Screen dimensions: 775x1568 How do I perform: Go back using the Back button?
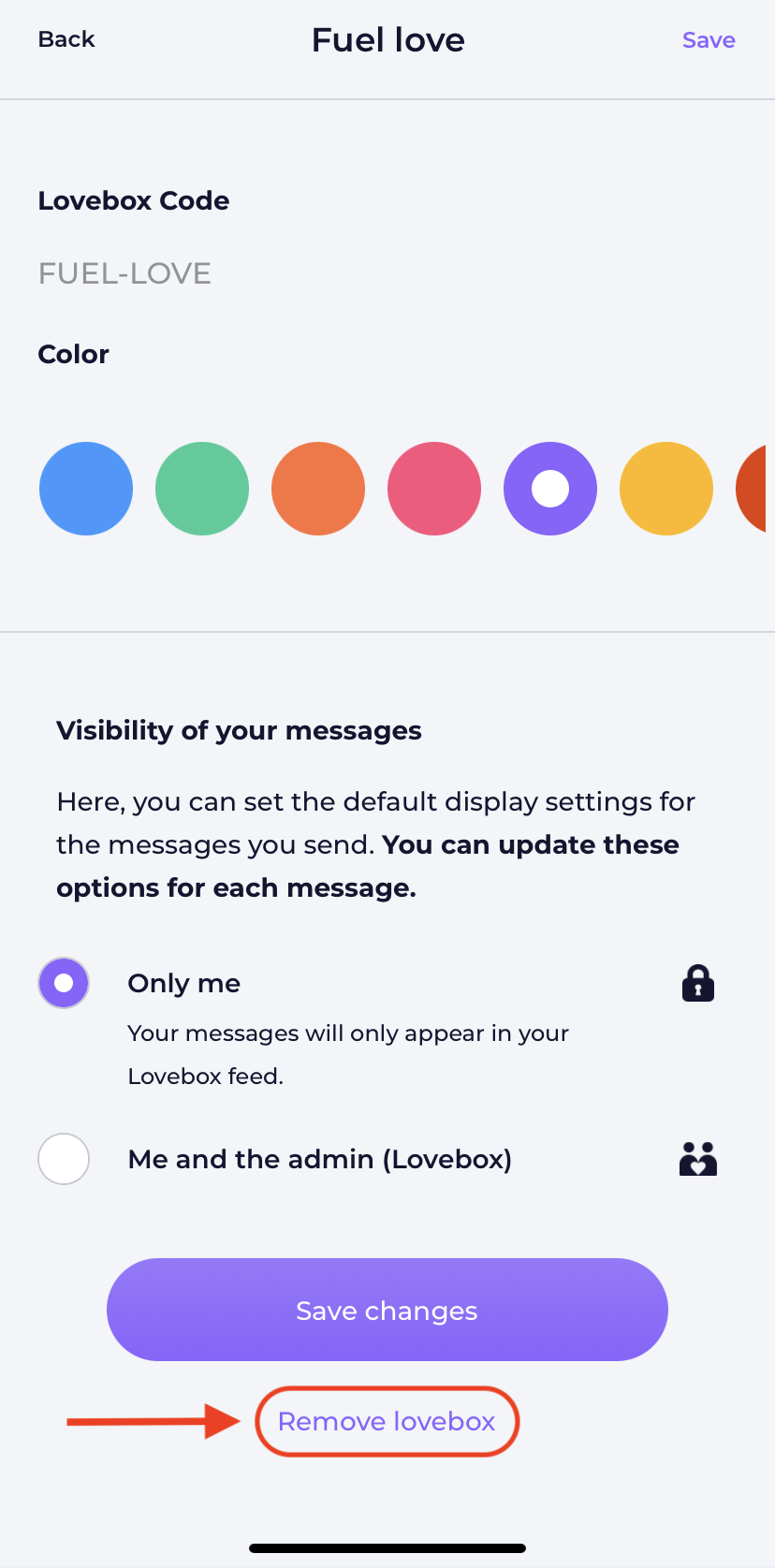(x=66, y=39)
